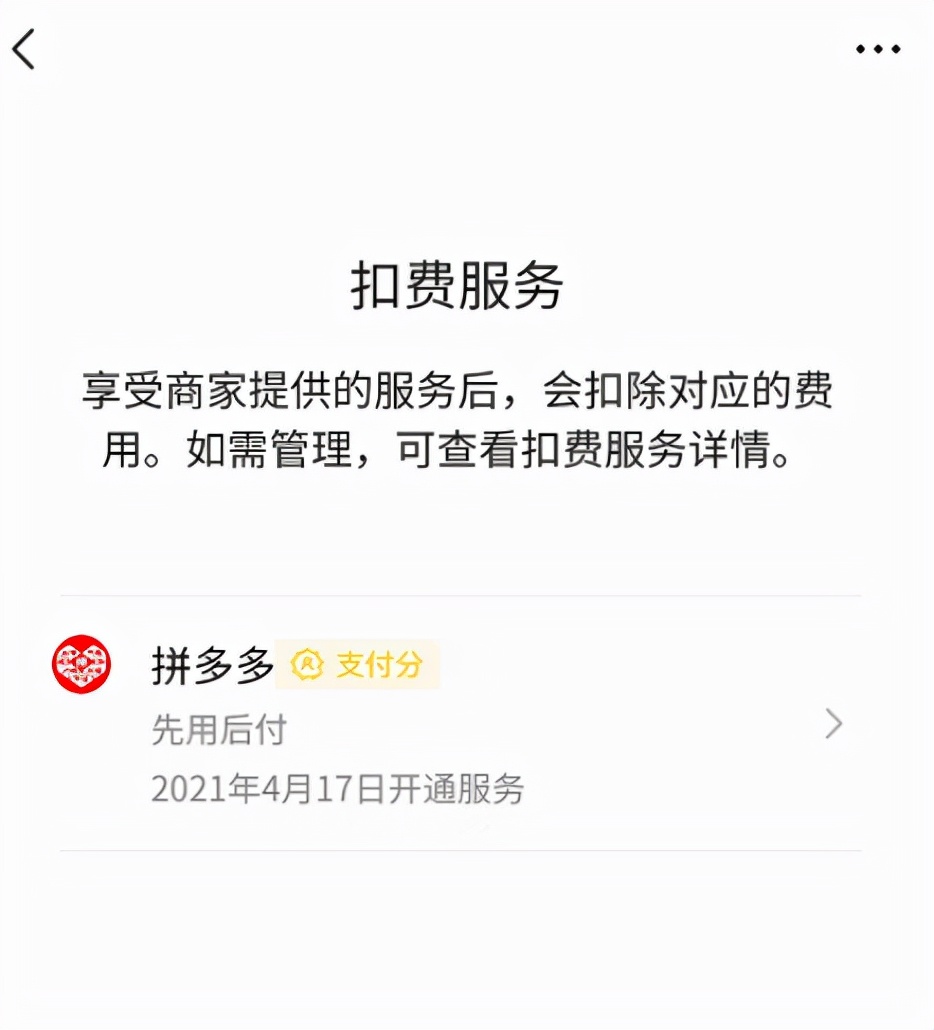This screenshot has width=934, height=1030.
Task: Tap the Pinduoduo red heart app icon
Action: 82,664
